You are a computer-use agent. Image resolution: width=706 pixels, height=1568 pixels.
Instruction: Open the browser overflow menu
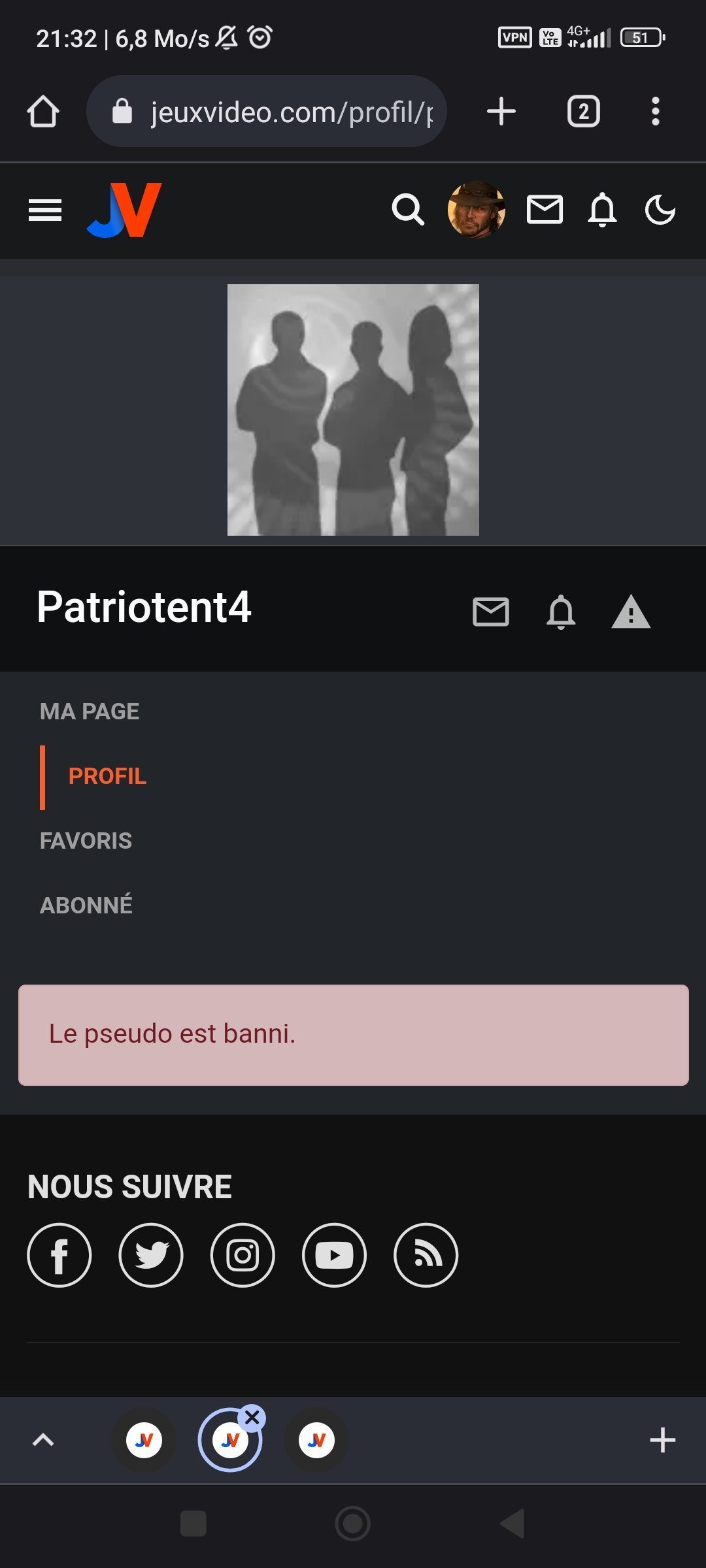655,111
